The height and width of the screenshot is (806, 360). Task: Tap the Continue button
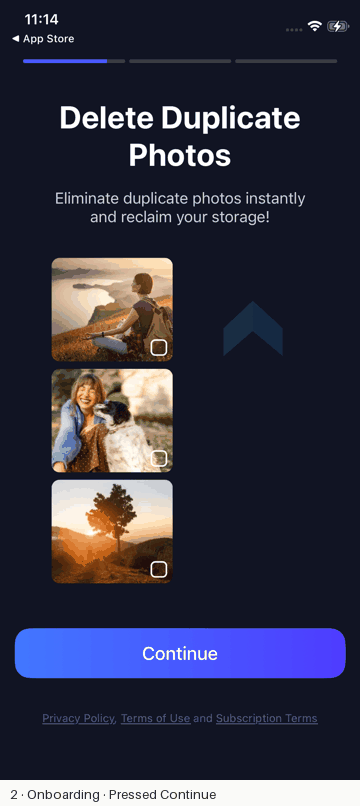(180, 653)
